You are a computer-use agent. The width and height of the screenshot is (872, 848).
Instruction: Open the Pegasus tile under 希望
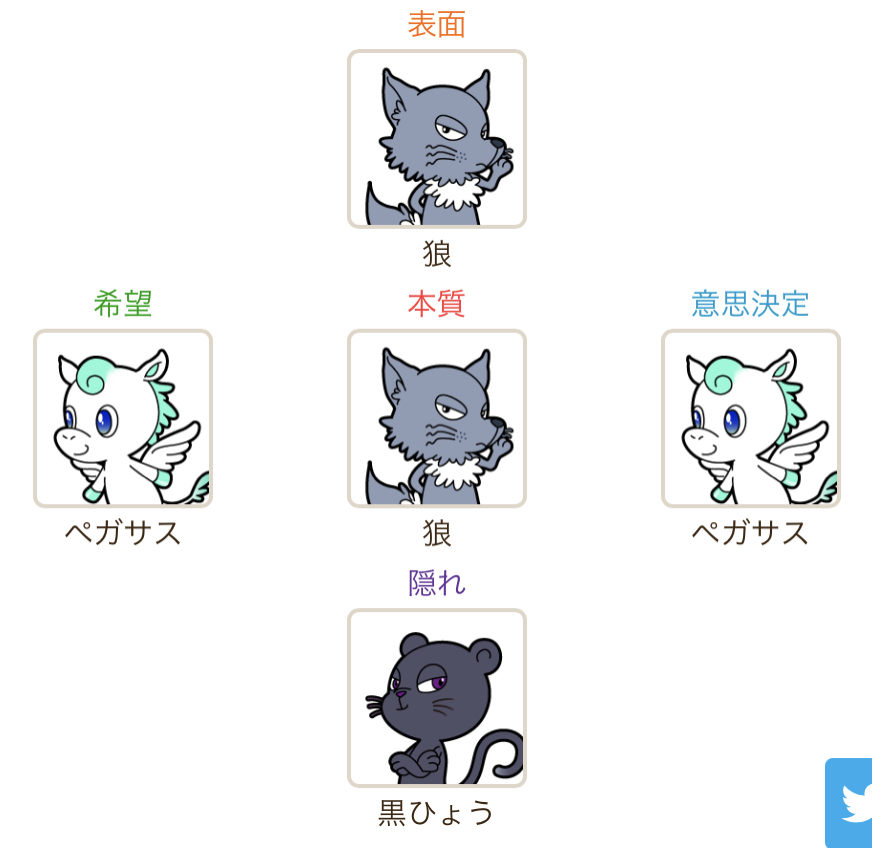coord(123,419)
